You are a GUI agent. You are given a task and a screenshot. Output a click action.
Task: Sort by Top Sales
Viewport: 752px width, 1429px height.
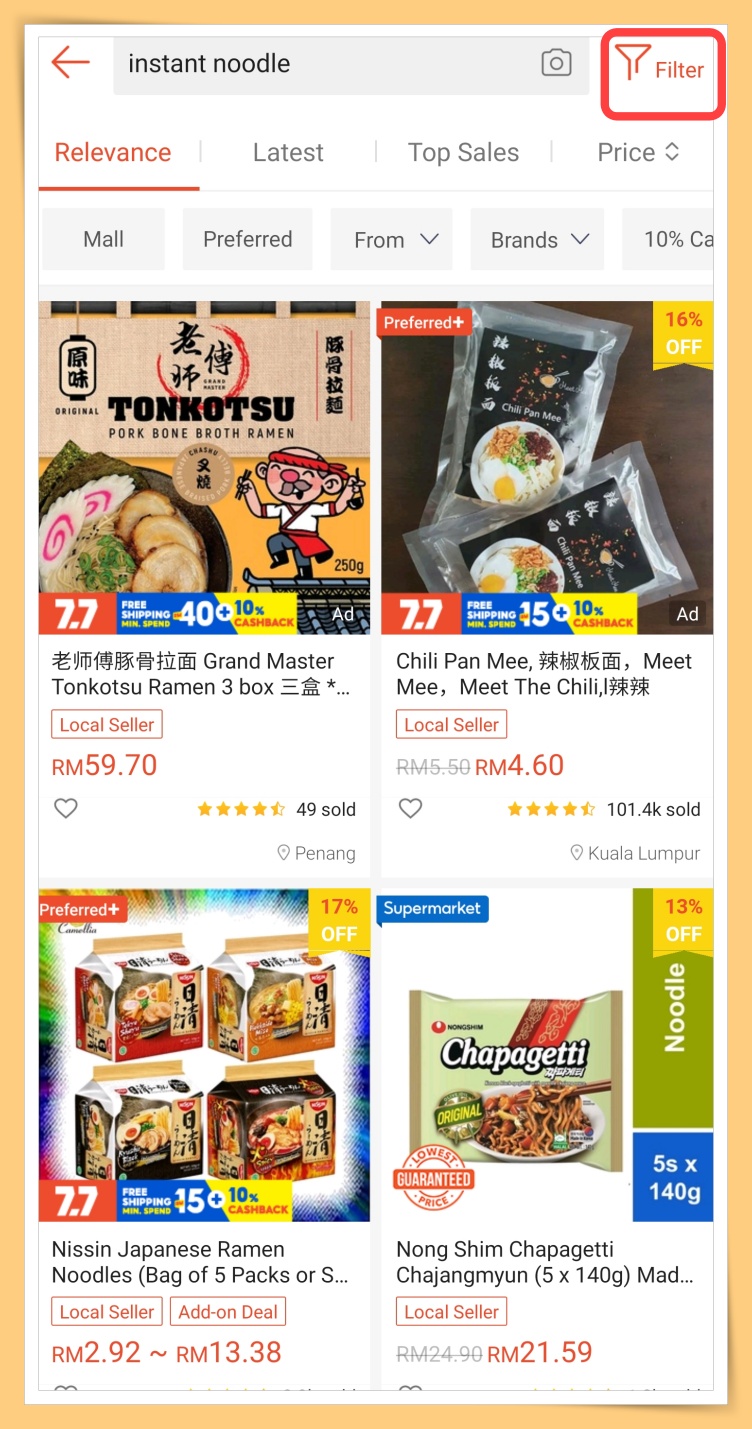point(463,153)
